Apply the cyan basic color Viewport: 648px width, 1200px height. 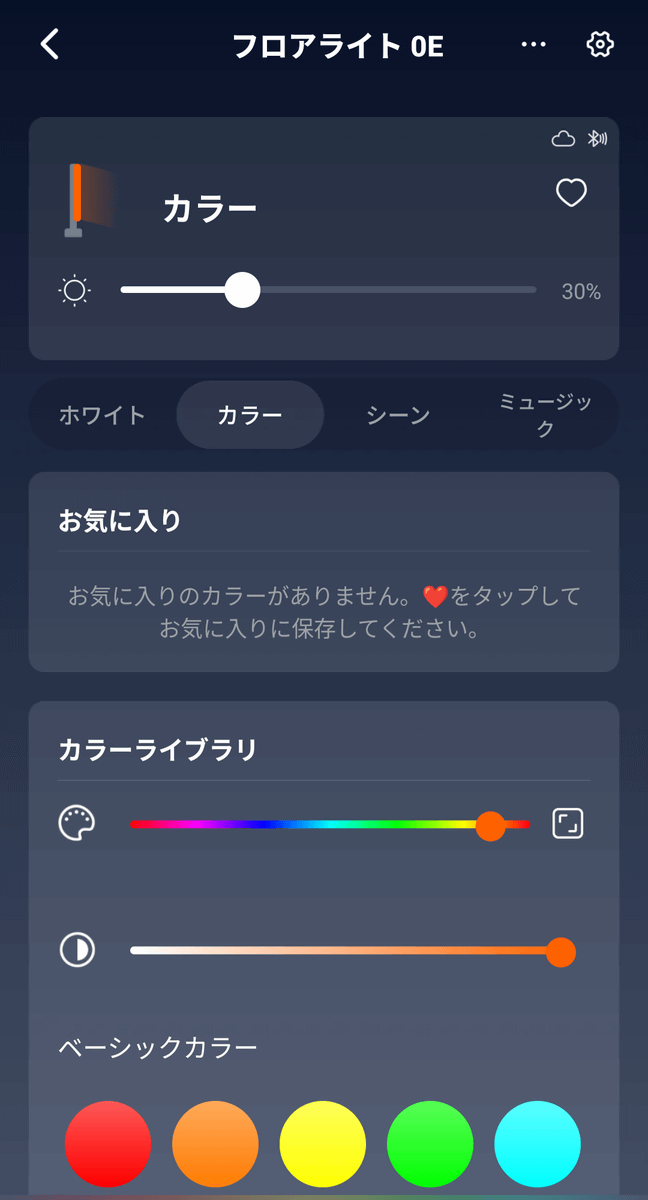pyautogui.click(x=537, y=1144)
